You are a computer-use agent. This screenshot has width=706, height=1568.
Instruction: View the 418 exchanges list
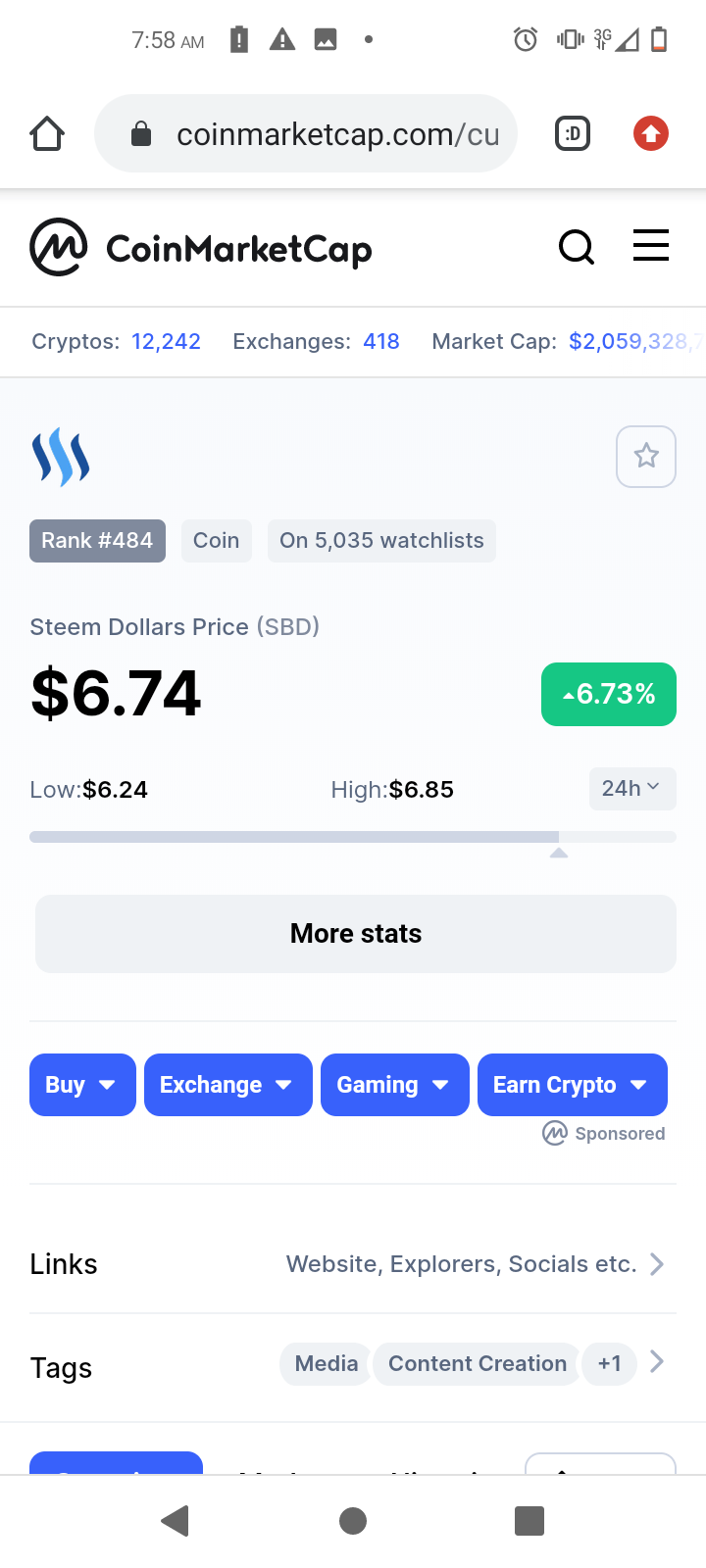381,342
